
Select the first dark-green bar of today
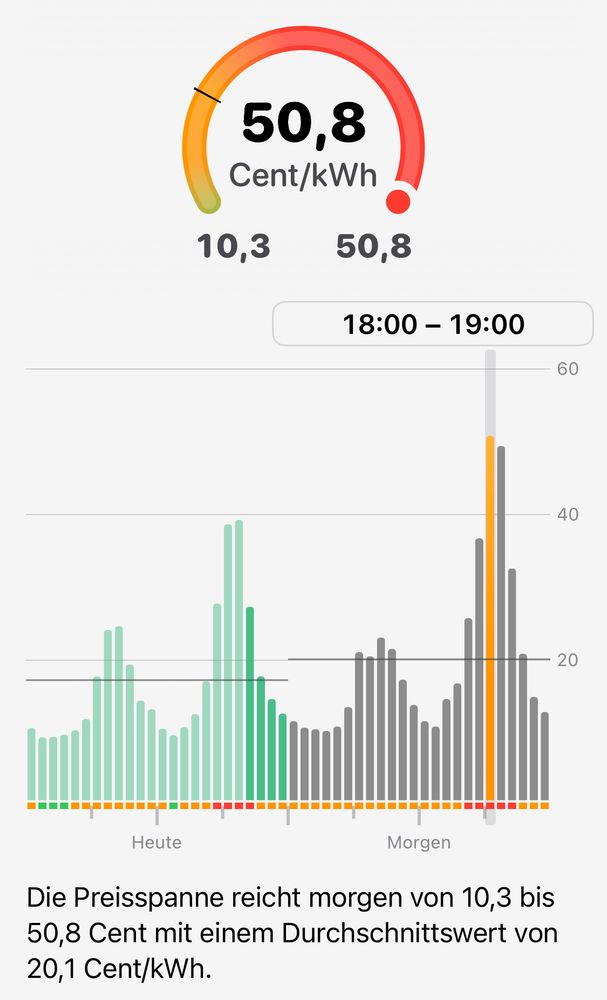(250, 705)
